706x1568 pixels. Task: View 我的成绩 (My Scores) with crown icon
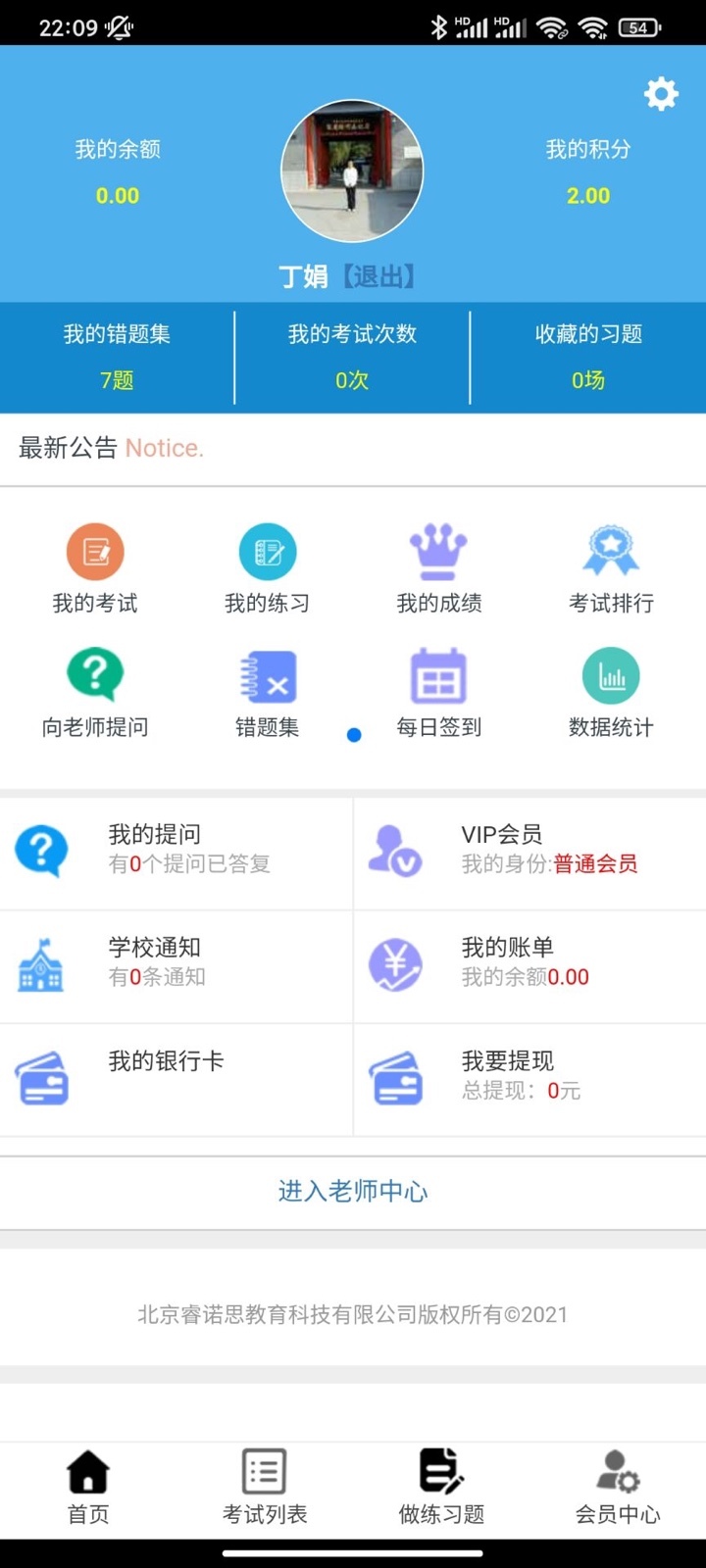click(x=438, y=568)
